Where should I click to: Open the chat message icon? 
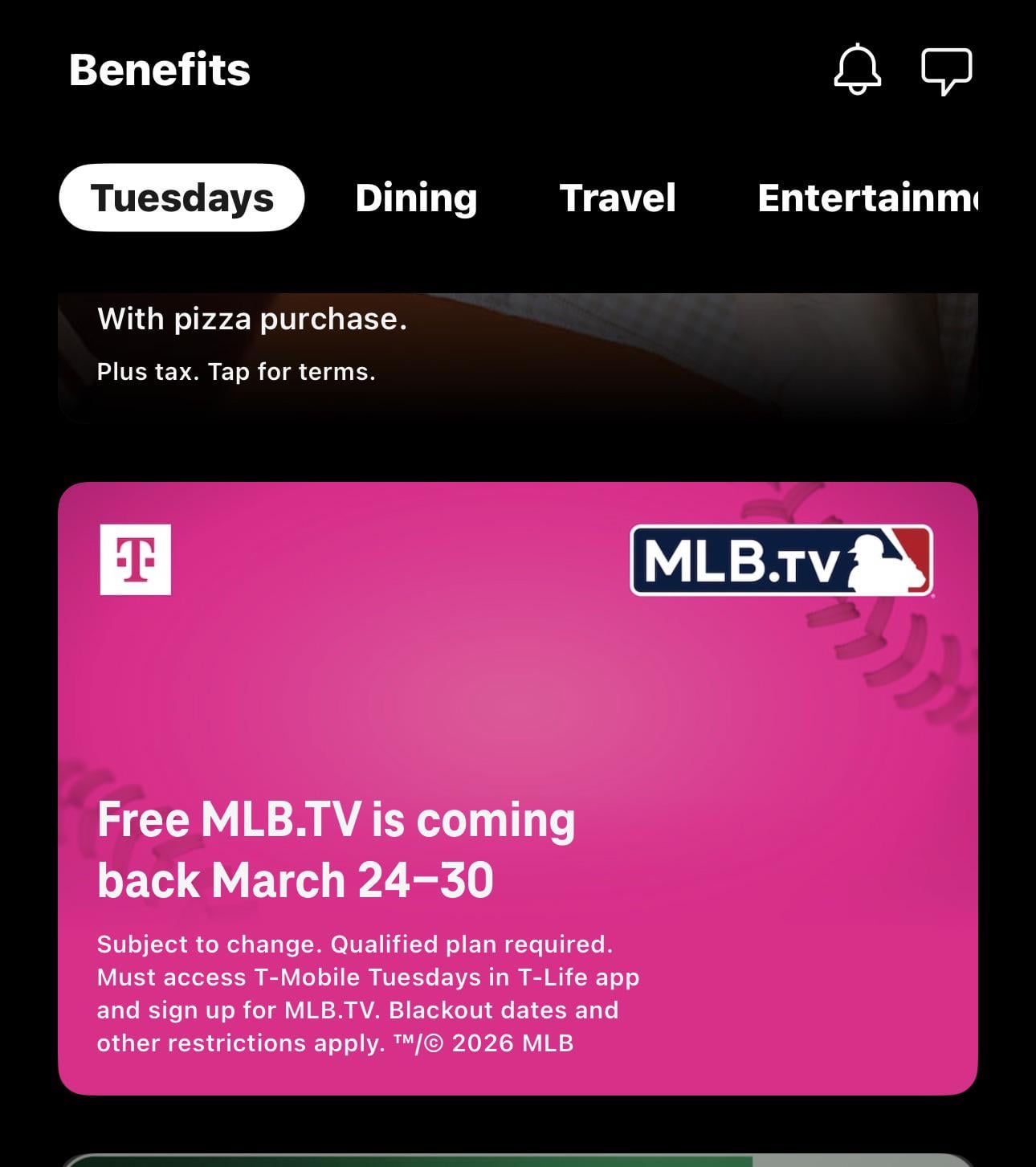[x=946, y=71]
